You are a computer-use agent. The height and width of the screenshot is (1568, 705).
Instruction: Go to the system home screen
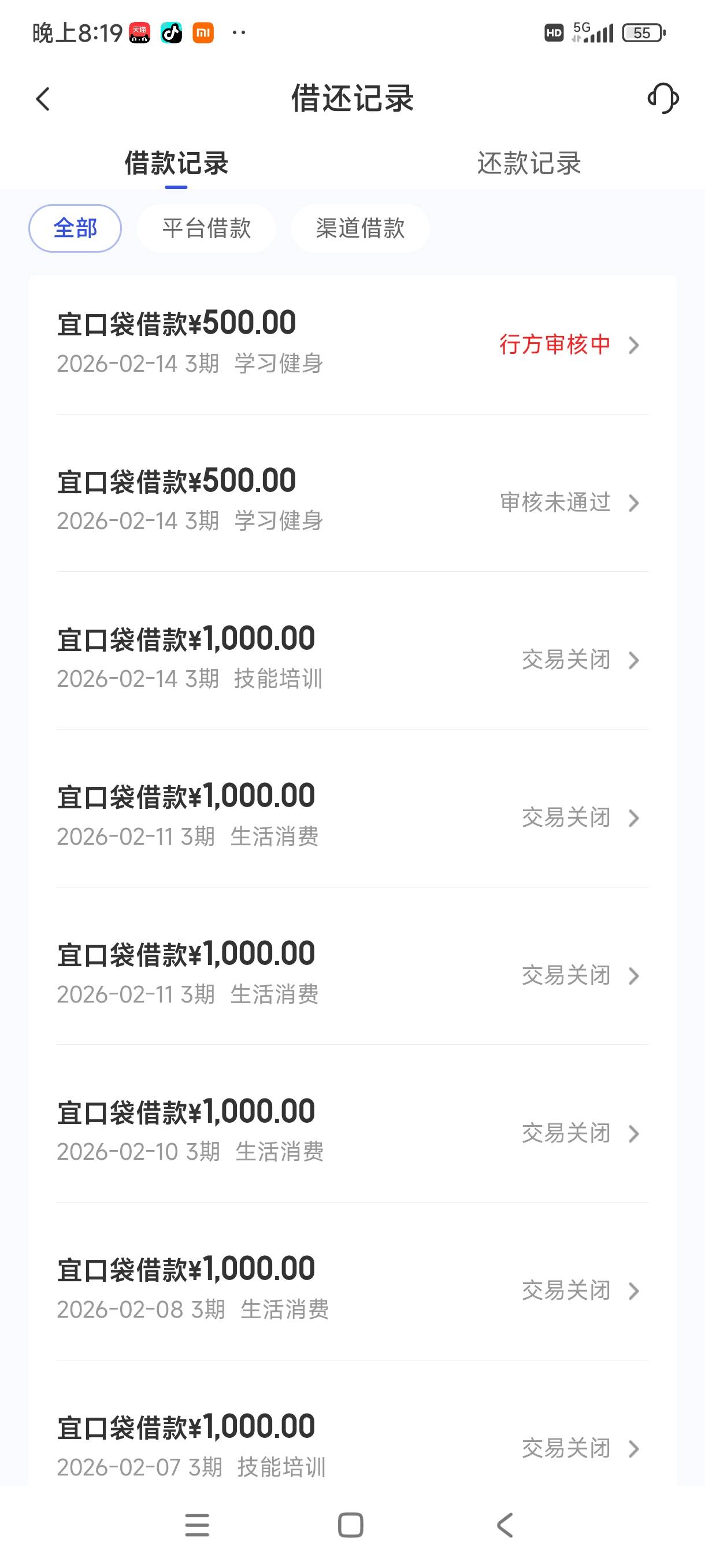[x=350, y=1525]
